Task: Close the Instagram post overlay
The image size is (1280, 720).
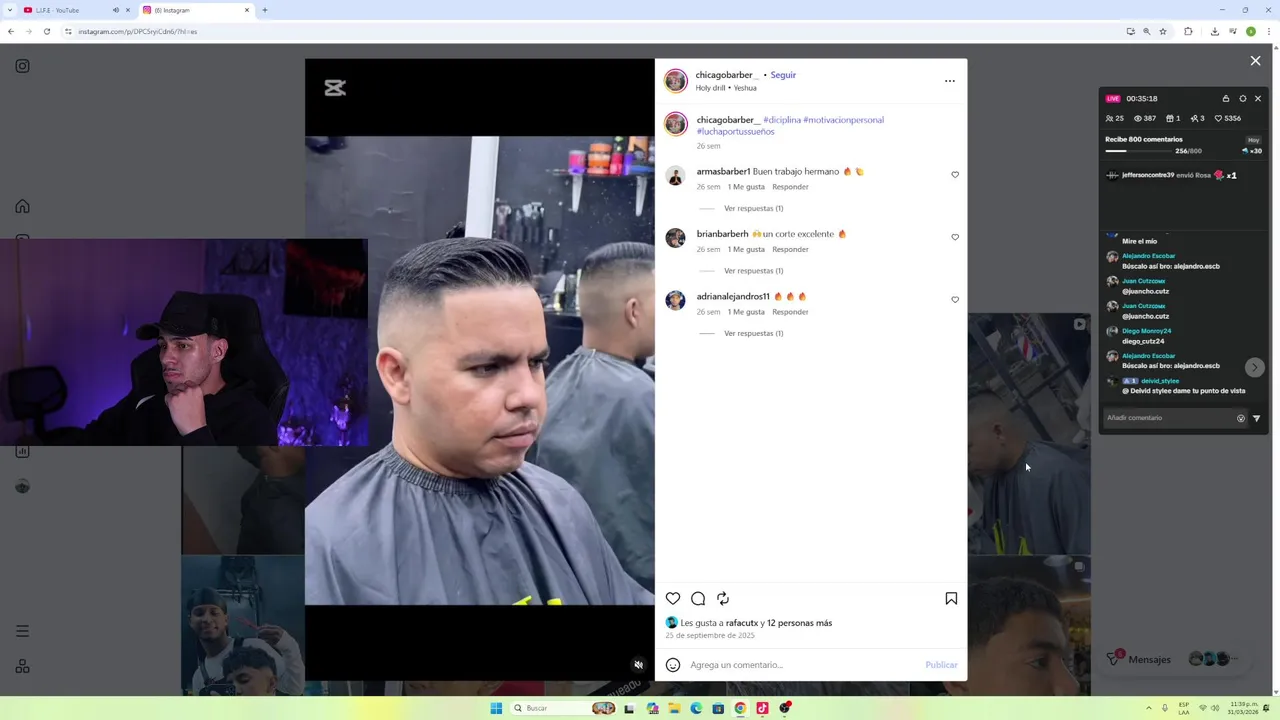Action: click(1255, 61)
